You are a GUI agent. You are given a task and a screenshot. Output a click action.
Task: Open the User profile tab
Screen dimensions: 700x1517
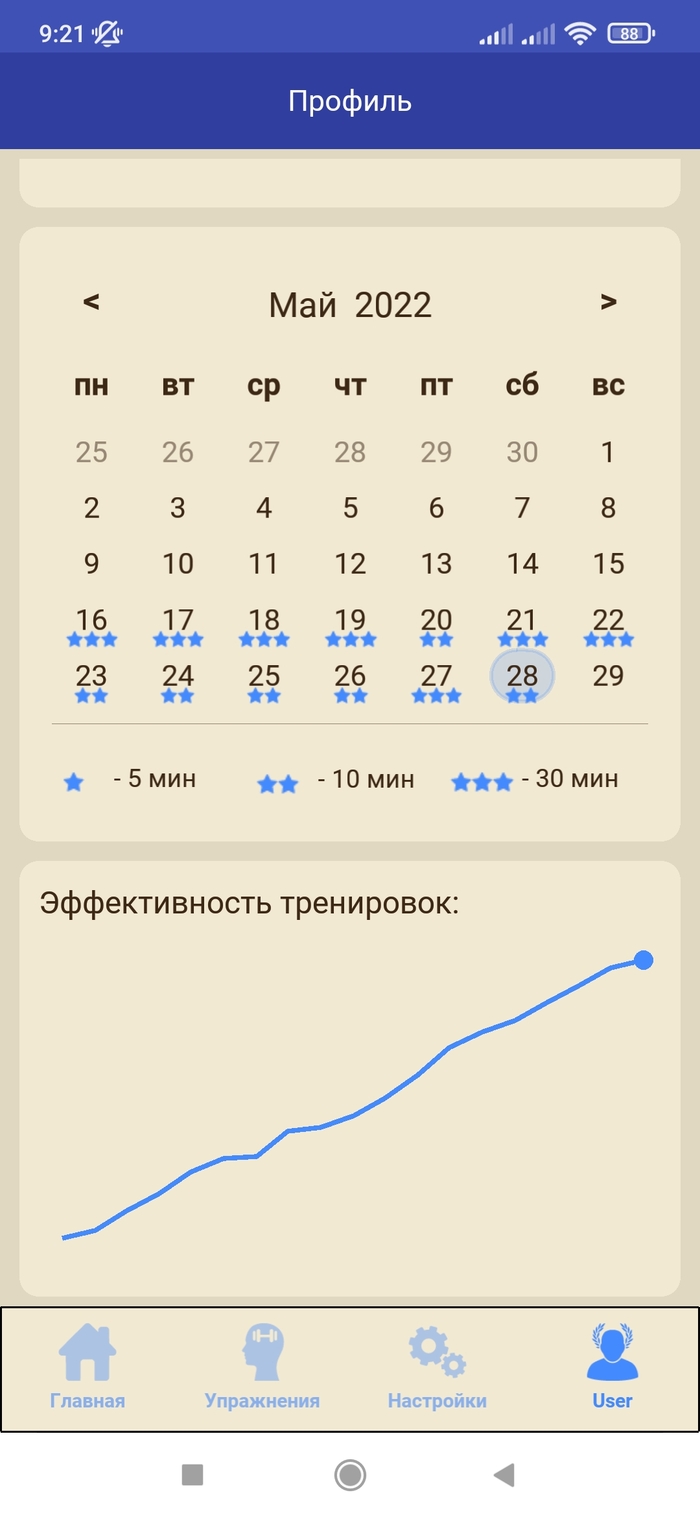click(x=612, y=1367)
